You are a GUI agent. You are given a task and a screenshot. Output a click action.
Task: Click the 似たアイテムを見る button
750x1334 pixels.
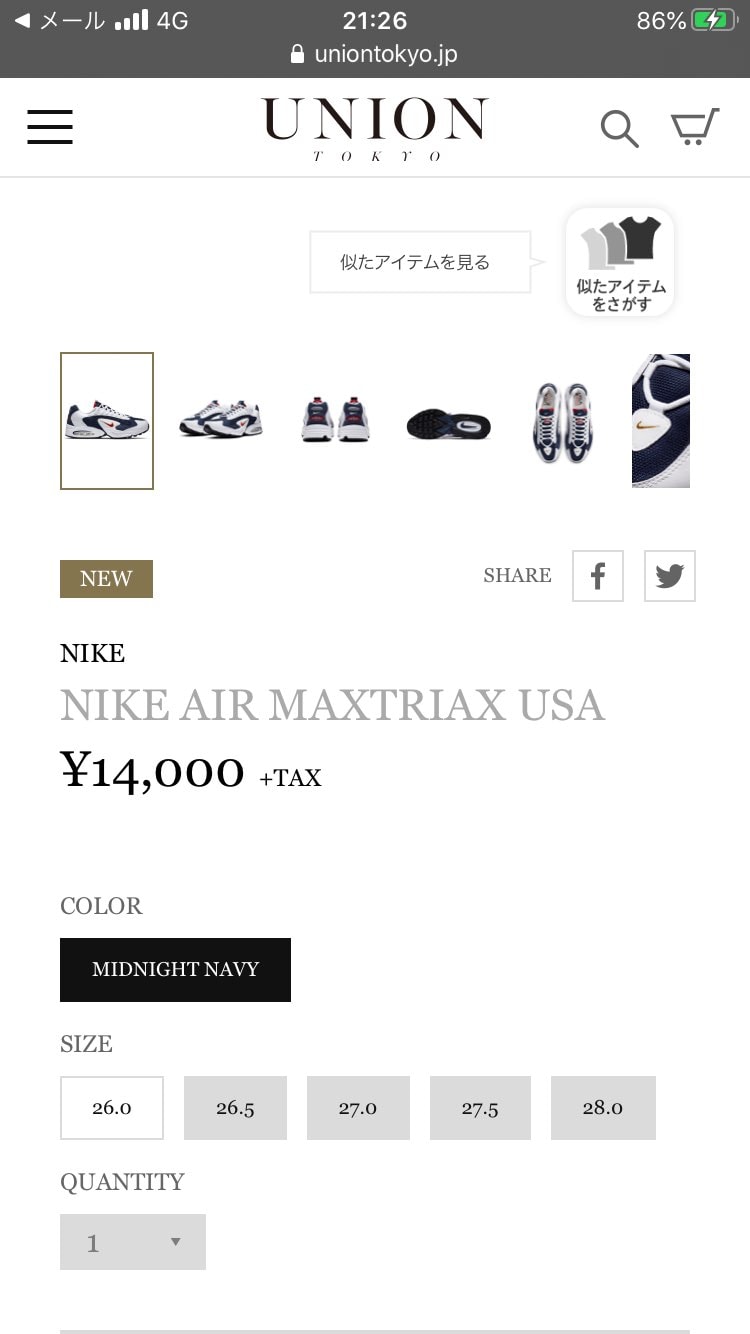pyautogui.click(x=420, y=262)
